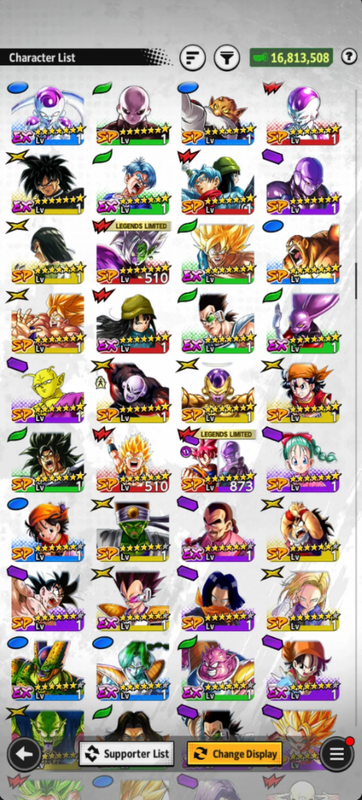This screenshot has width=362, height=800.
Task: Select the pink Dodoria character card
Action: pyautogui.click(x=218, y=669)
